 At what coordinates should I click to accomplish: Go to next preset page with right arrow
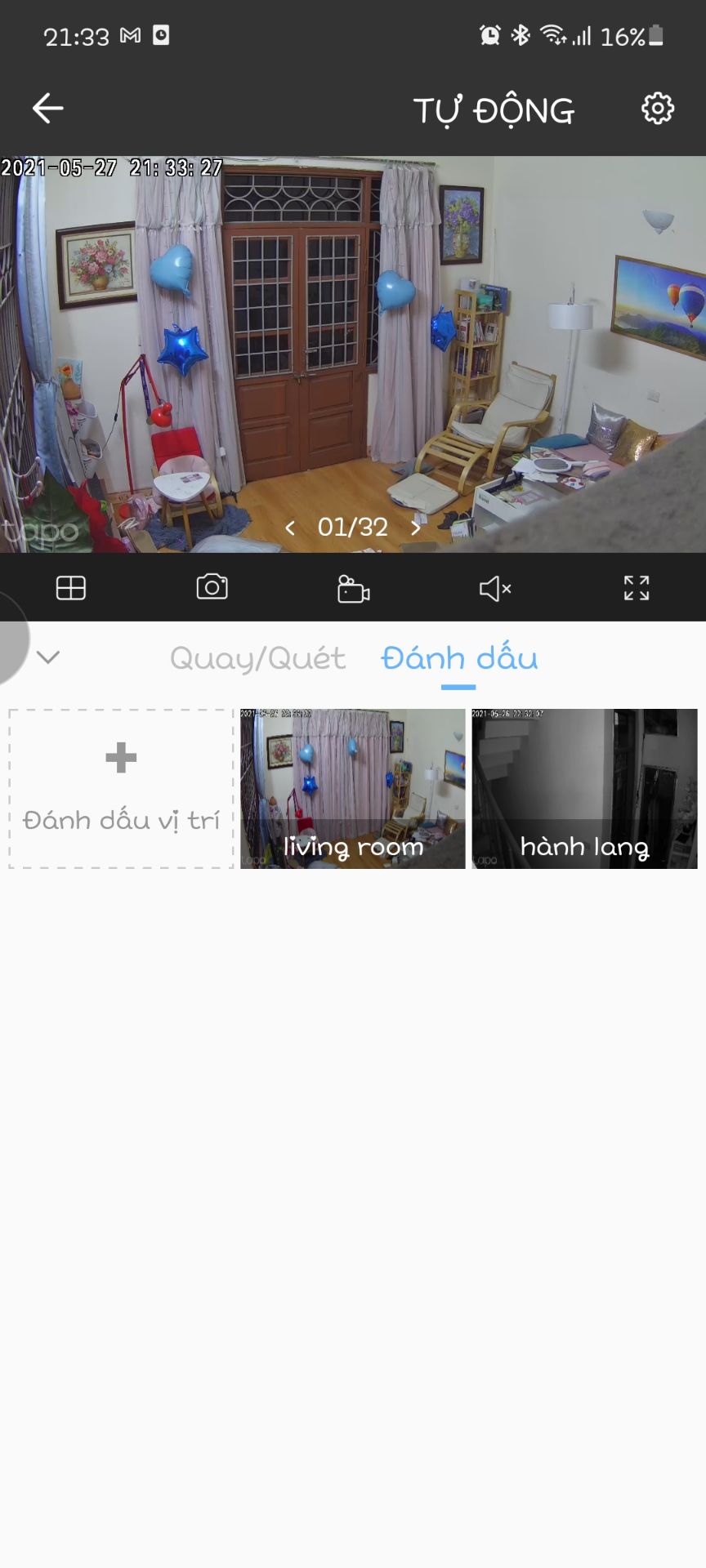tap(416, 527)
